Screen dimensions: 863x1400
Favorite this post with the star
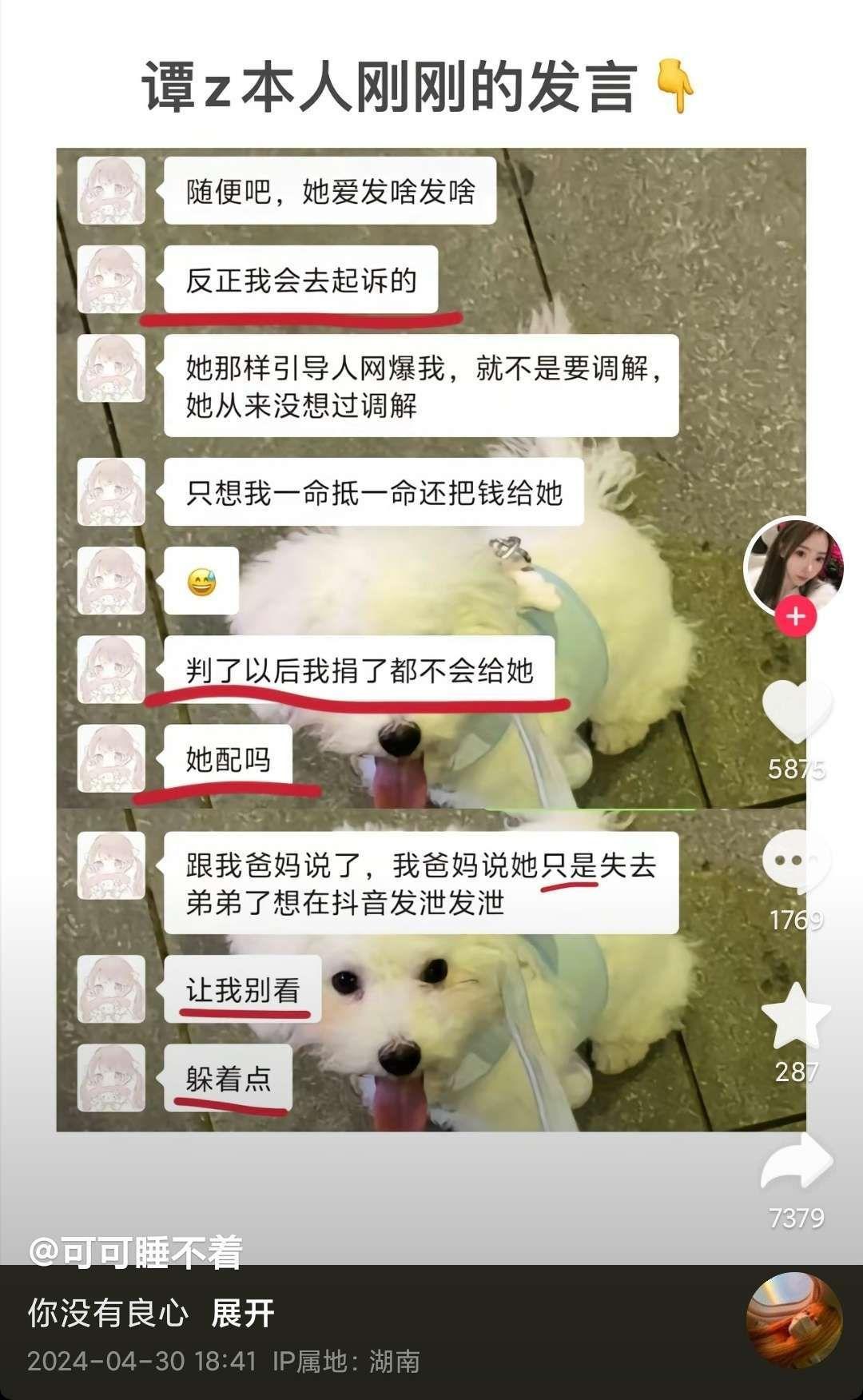[x=796, y=1016]
